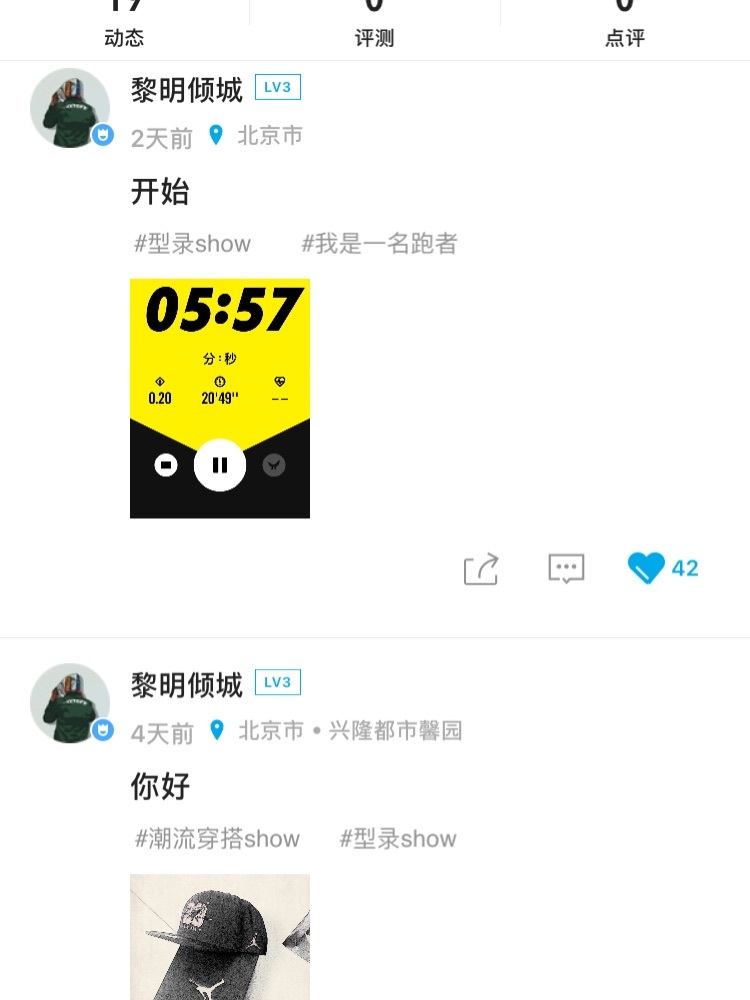Open avatar on the 你好 post
Image resolution: width=750 pixels, height=1000 pixels.
(x=70, y=703)
